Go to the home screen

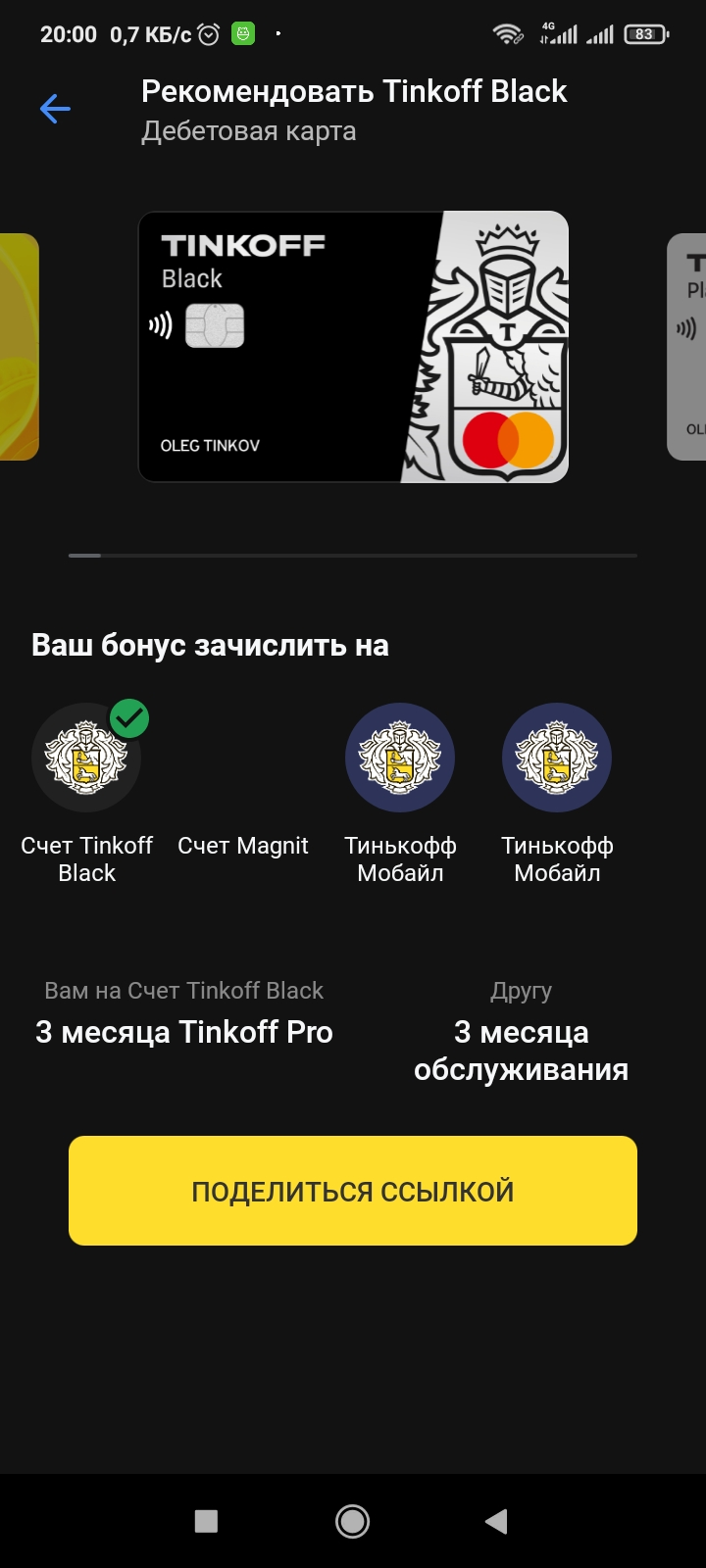[x=353, y=1521]
